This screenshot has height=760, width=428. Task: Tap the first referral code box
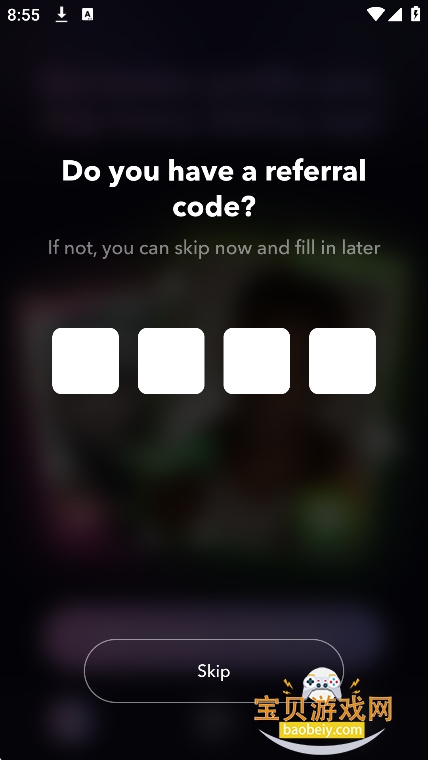(x=85, y=361)
